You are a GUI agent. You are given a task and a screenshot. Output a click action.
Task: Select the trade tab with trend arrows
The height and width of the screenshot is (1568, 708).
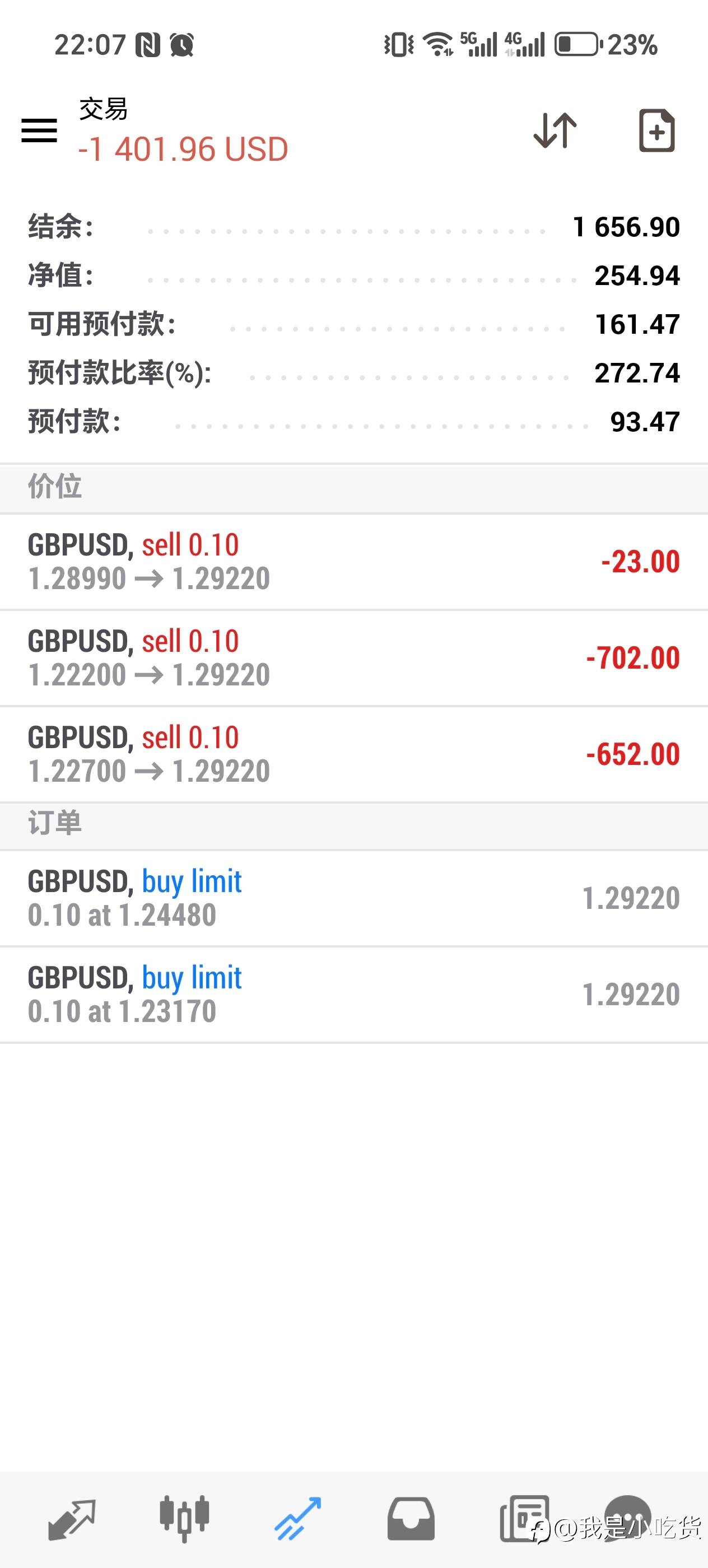[x=297, y=1519]
